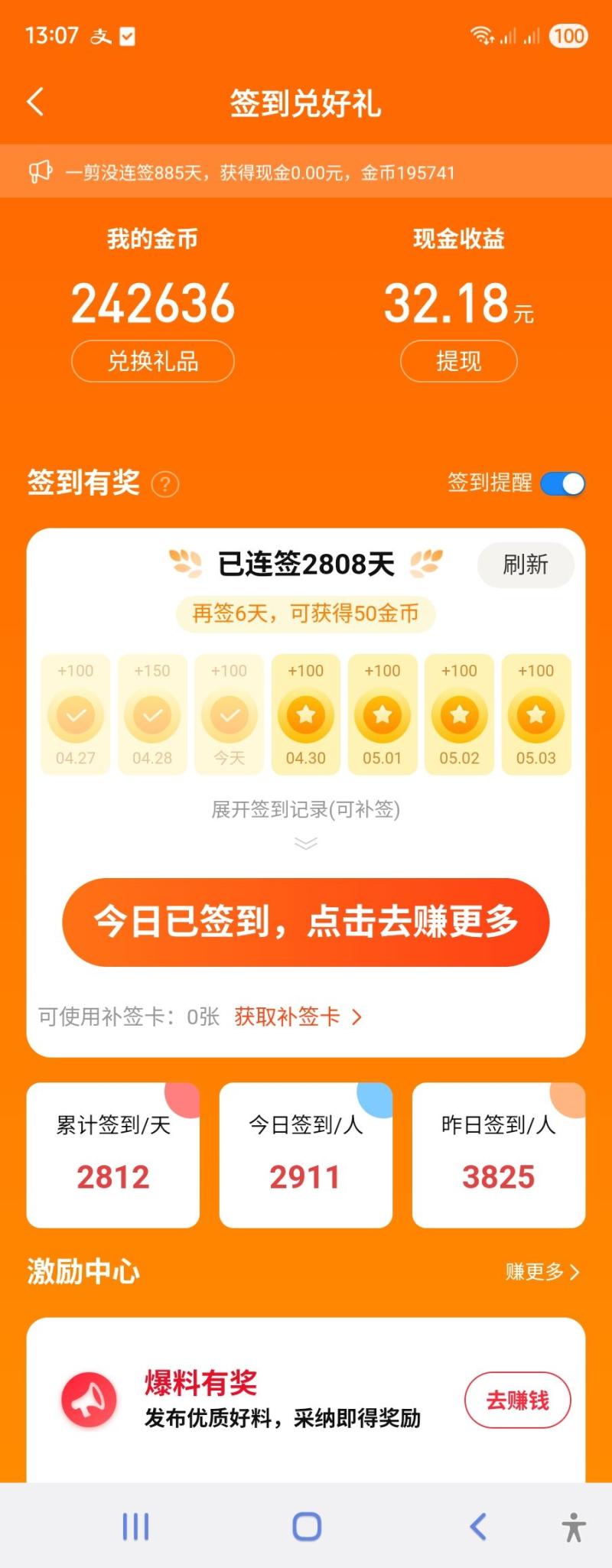Tap the 刷新 refresh button

(x=525, y=564)
